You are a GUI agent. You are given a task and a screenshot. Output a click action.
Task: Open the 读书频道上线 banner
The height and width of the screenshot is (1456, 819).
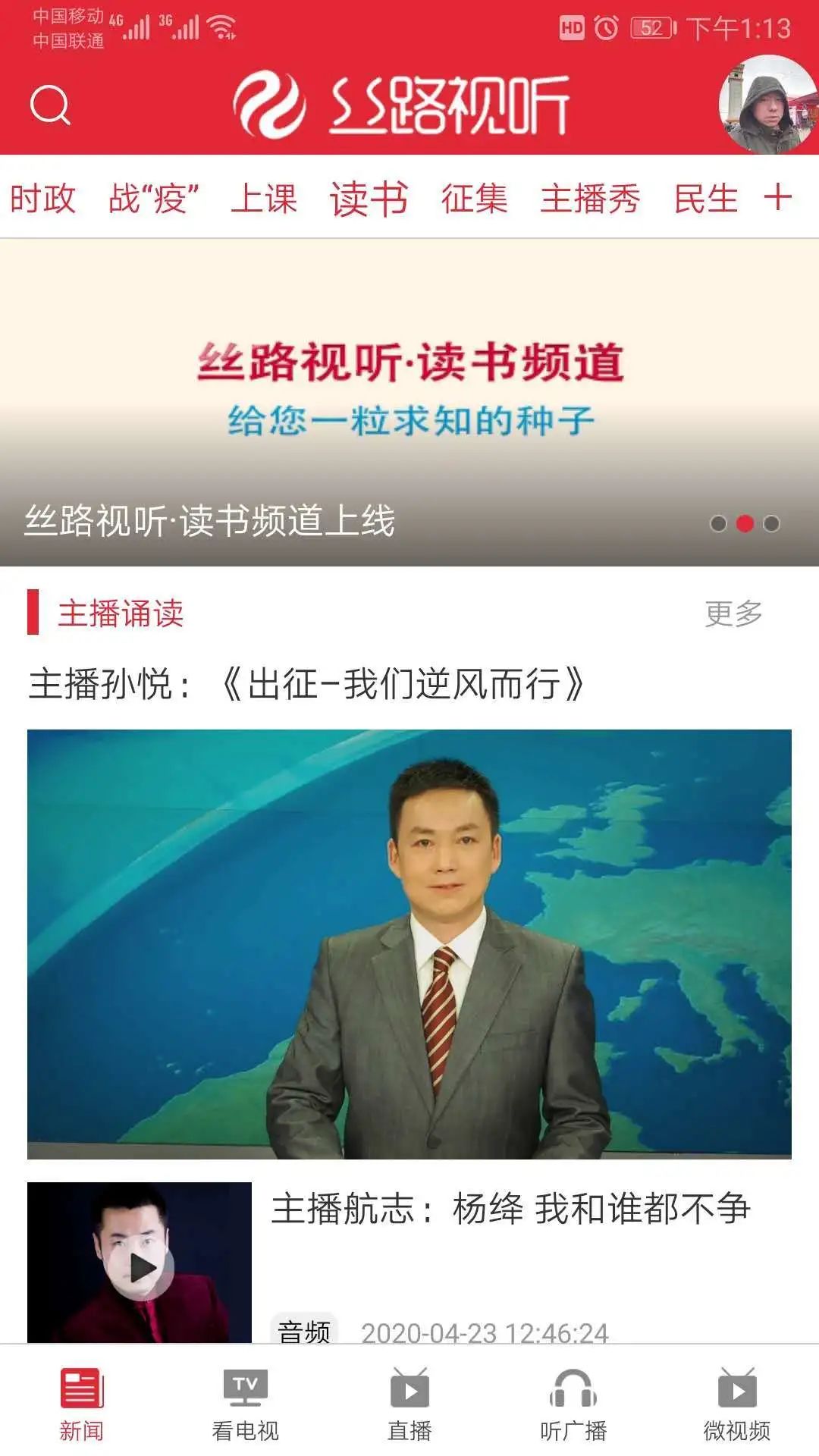(409, 402)
